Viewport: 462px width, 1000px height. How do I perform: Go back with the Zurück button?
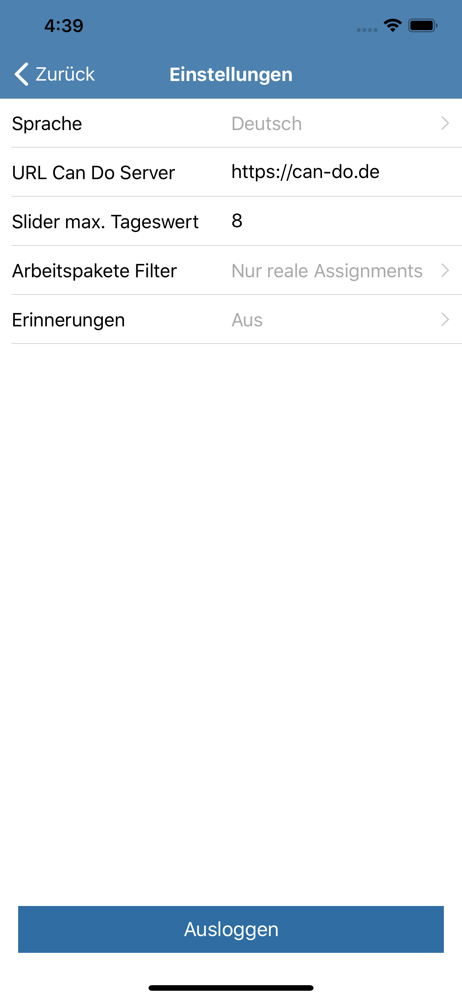54,74
